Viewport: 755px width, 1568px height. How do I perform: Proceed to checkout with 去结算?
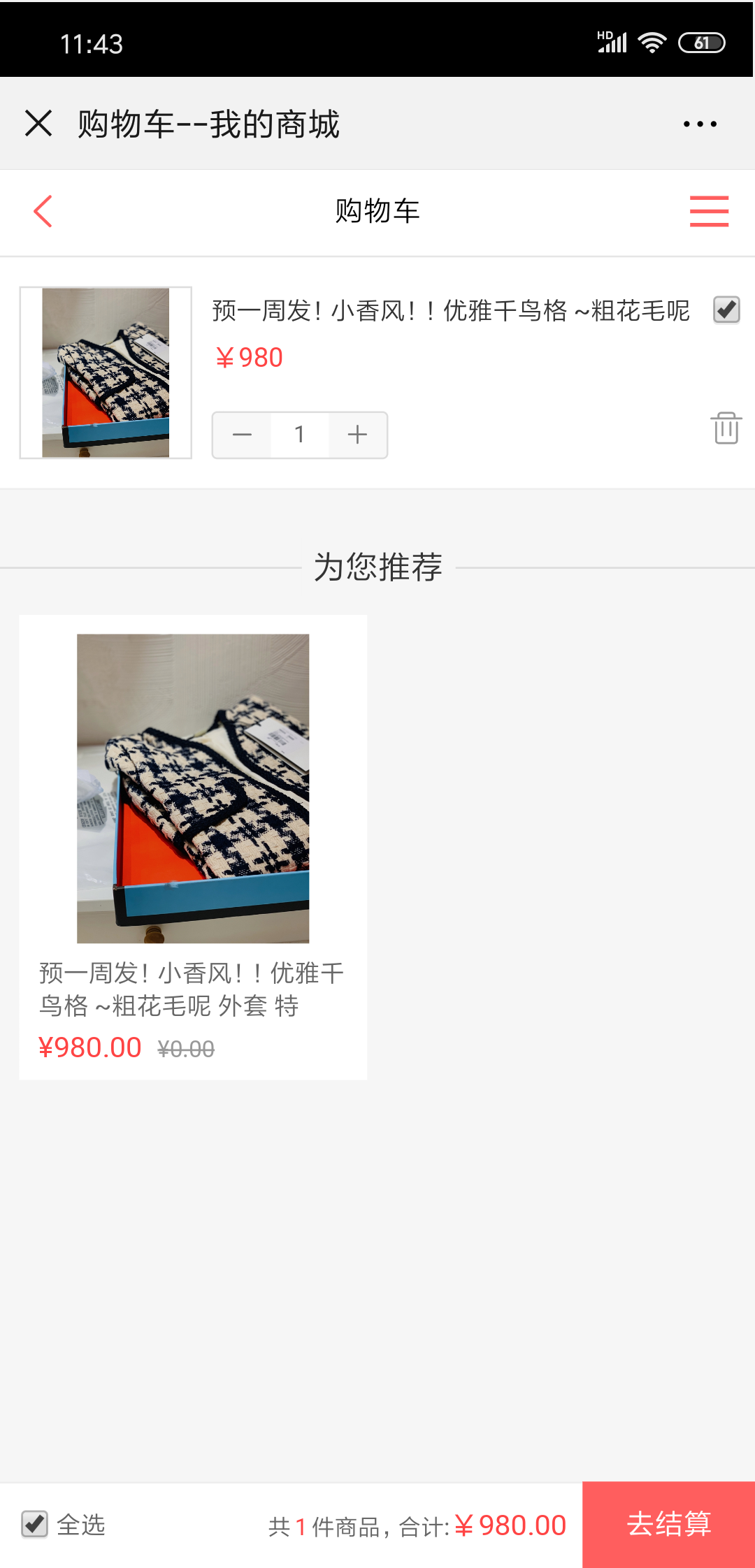tap(668, 1524)
